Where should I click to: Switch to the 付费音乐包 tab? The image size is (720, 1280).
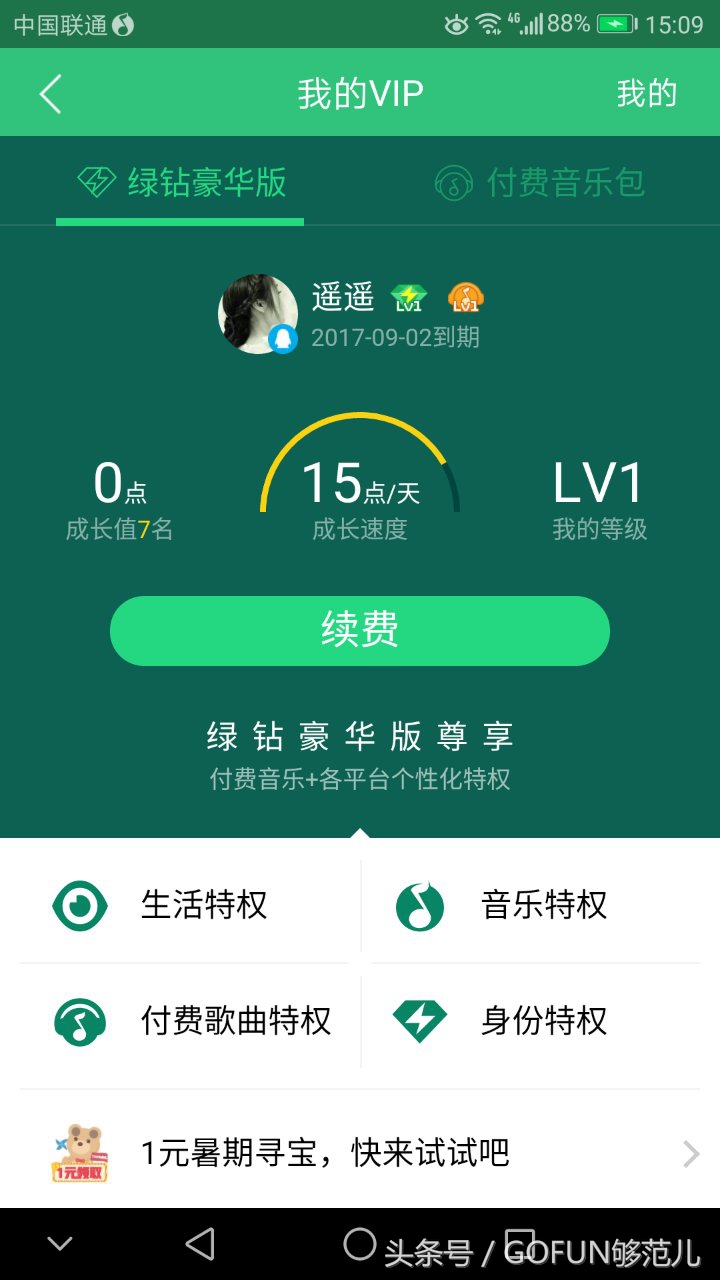(540, 183)
